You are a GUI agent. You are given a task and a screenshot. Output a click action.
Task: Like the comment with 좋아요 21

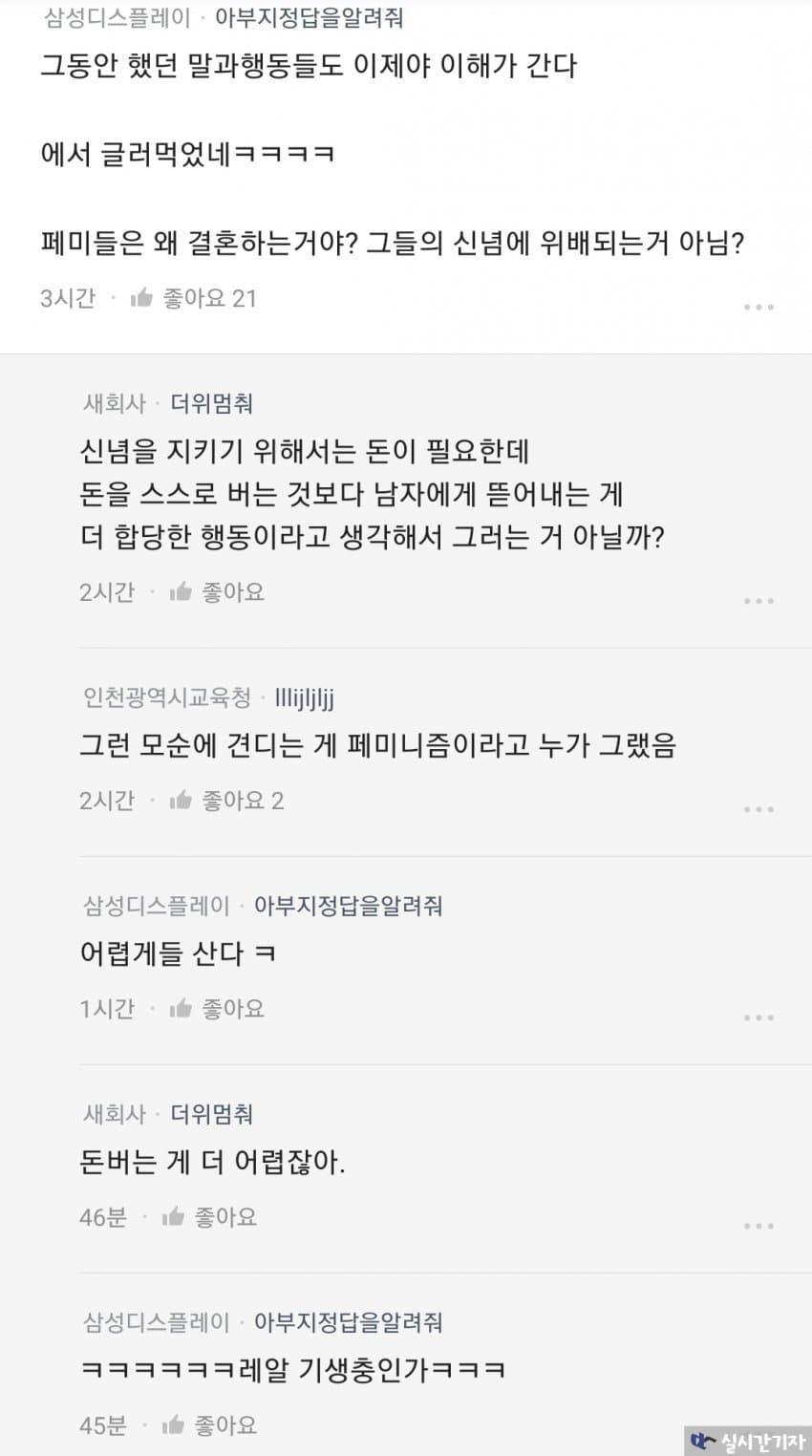[143, 298]
